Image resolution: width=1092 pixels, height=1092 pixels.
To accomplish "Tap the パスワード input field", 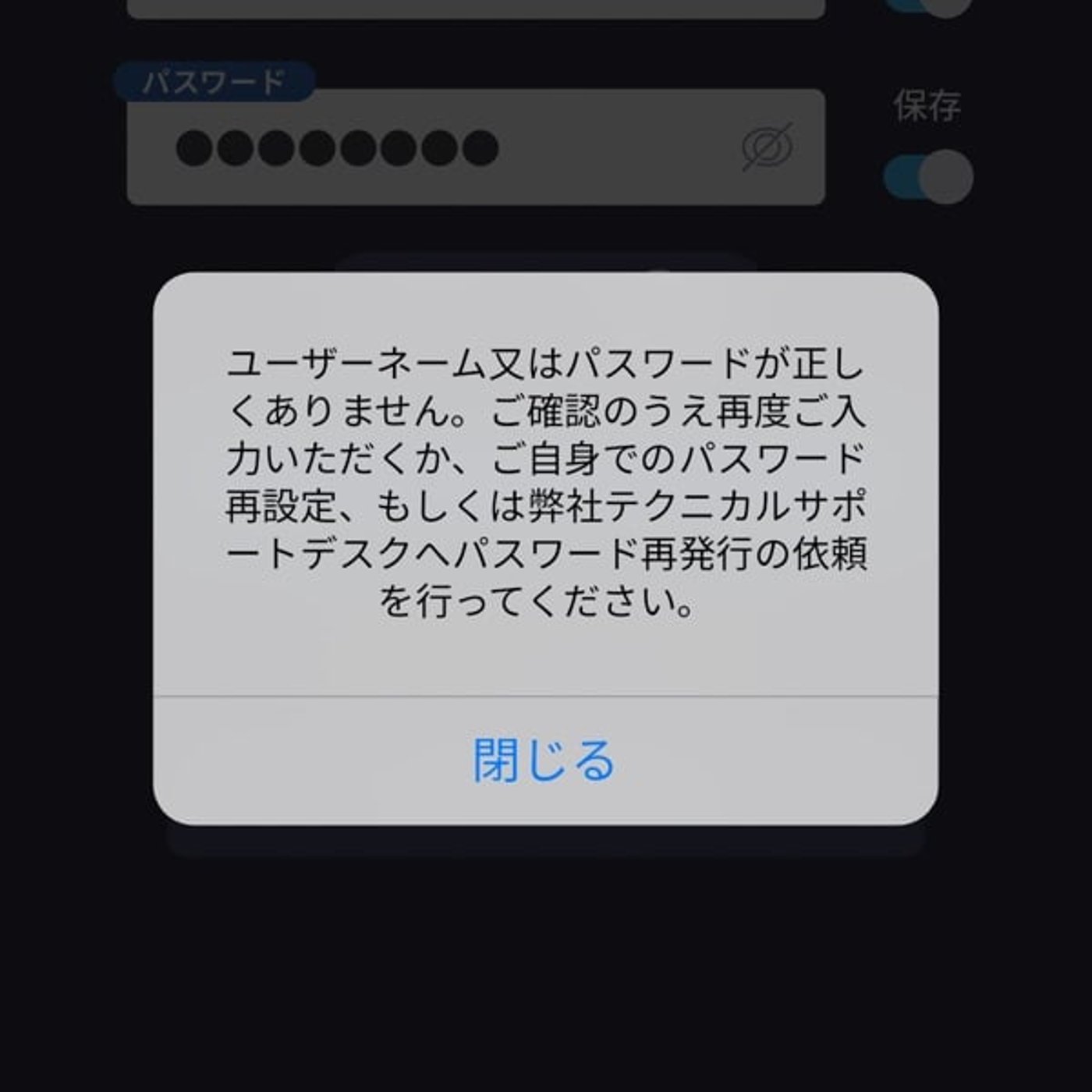I will 437,148.
